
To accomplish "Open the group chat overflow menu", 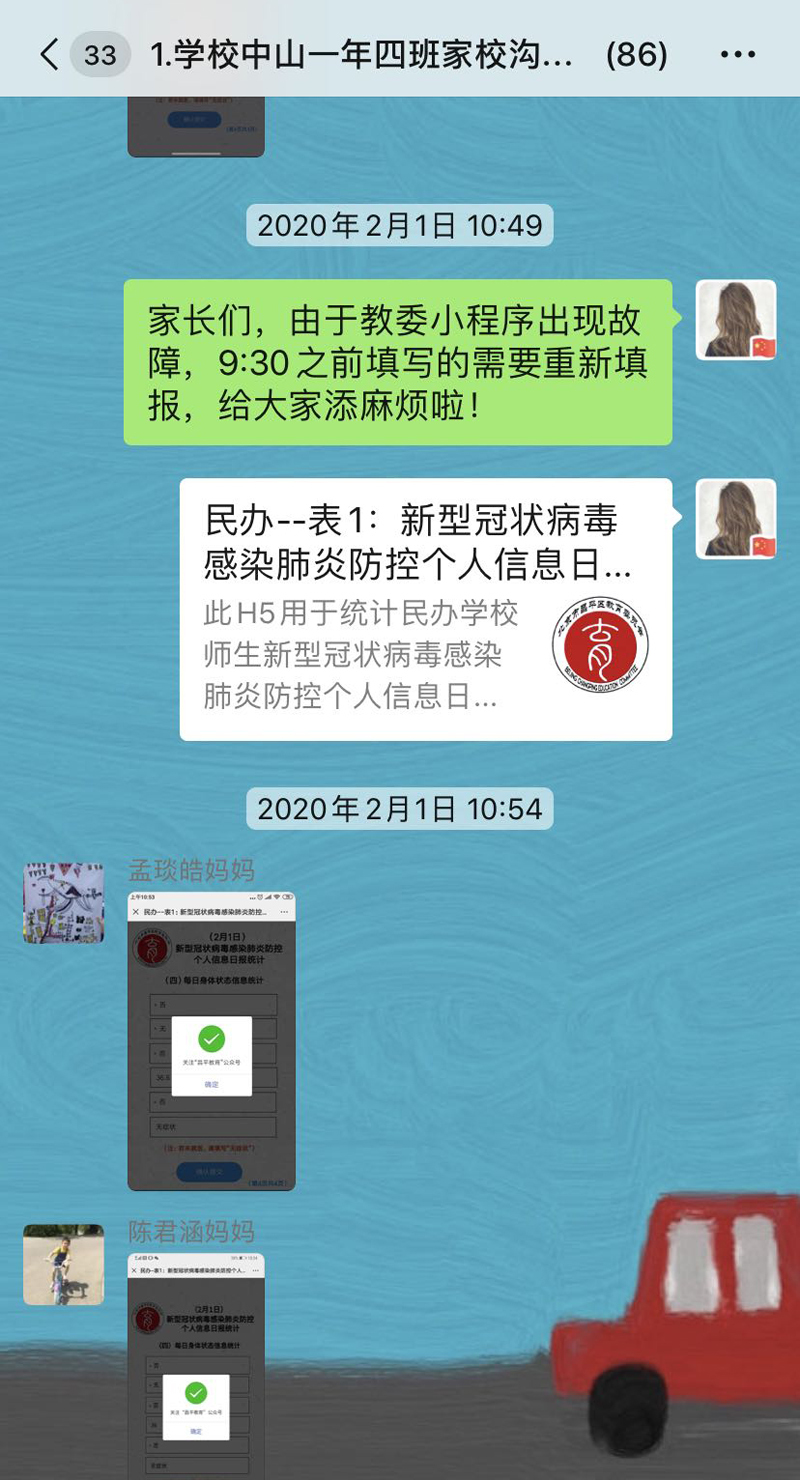I will click(738, 54).
